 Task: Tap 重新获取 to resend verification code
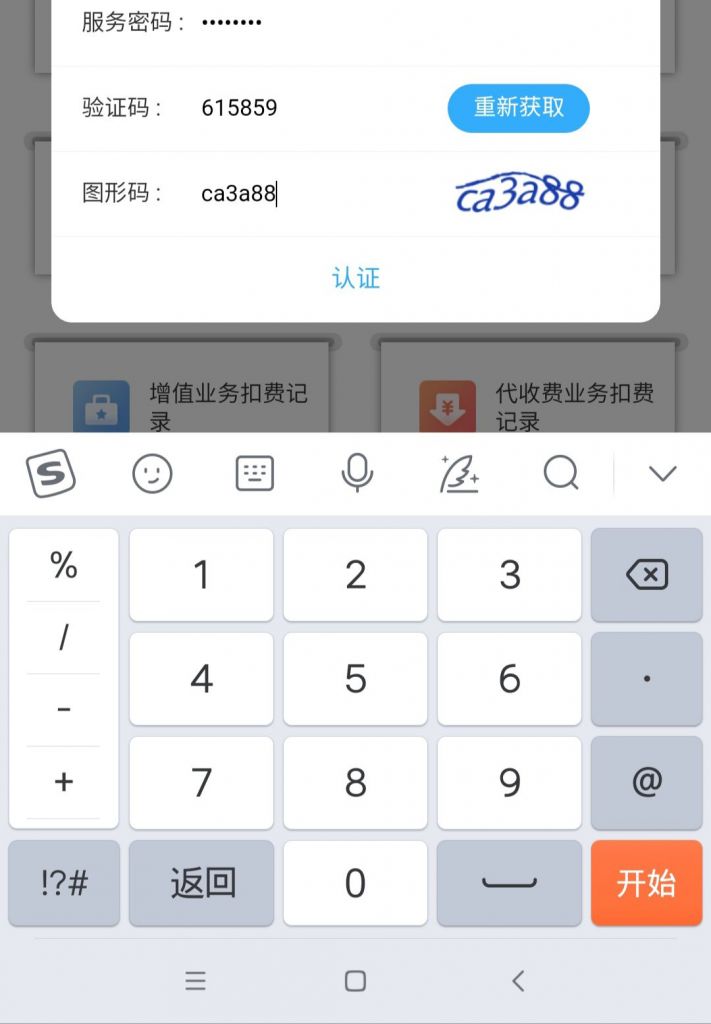(518, 108)
